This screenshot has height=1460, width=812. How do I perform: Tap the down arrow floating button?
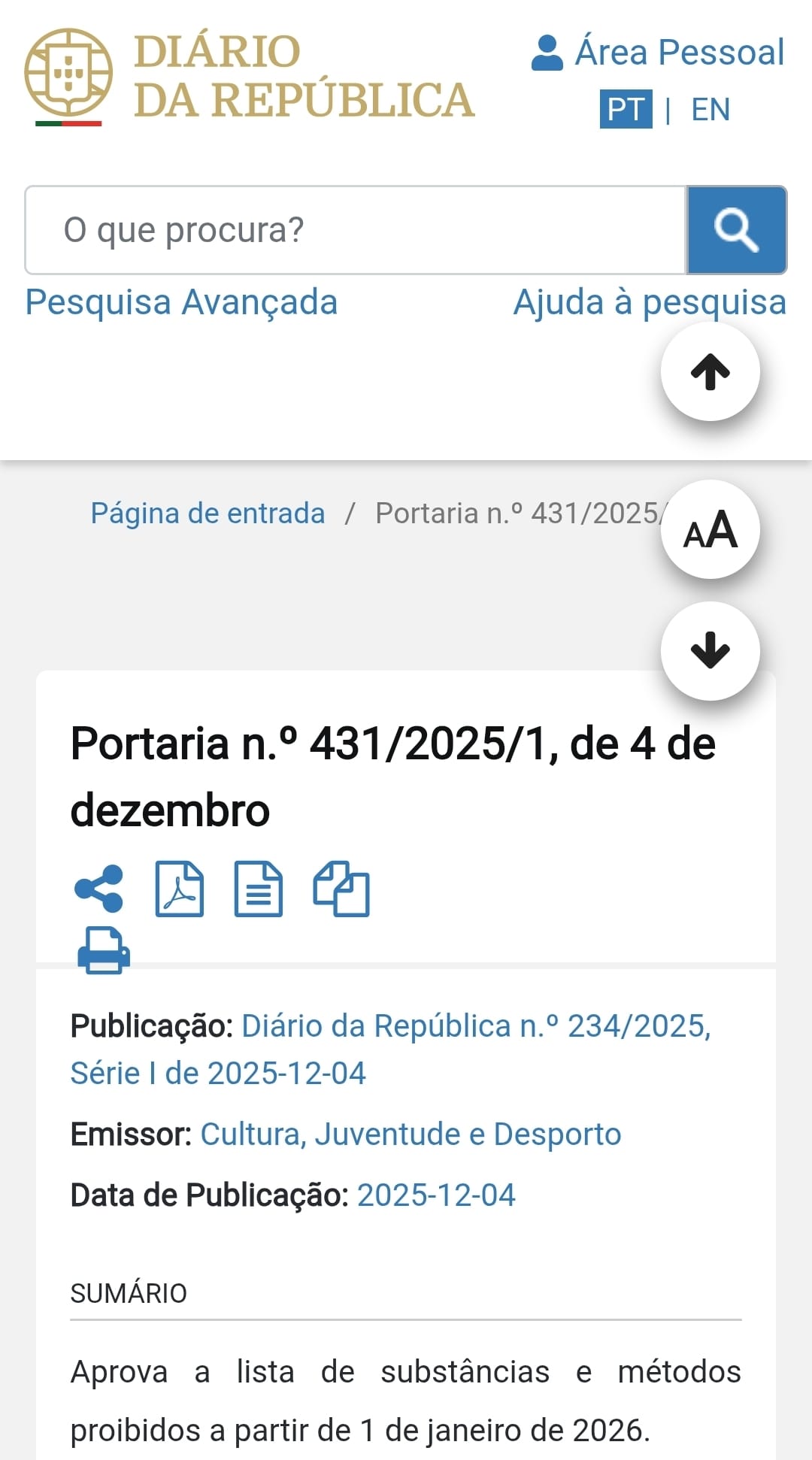click(710, 650)
